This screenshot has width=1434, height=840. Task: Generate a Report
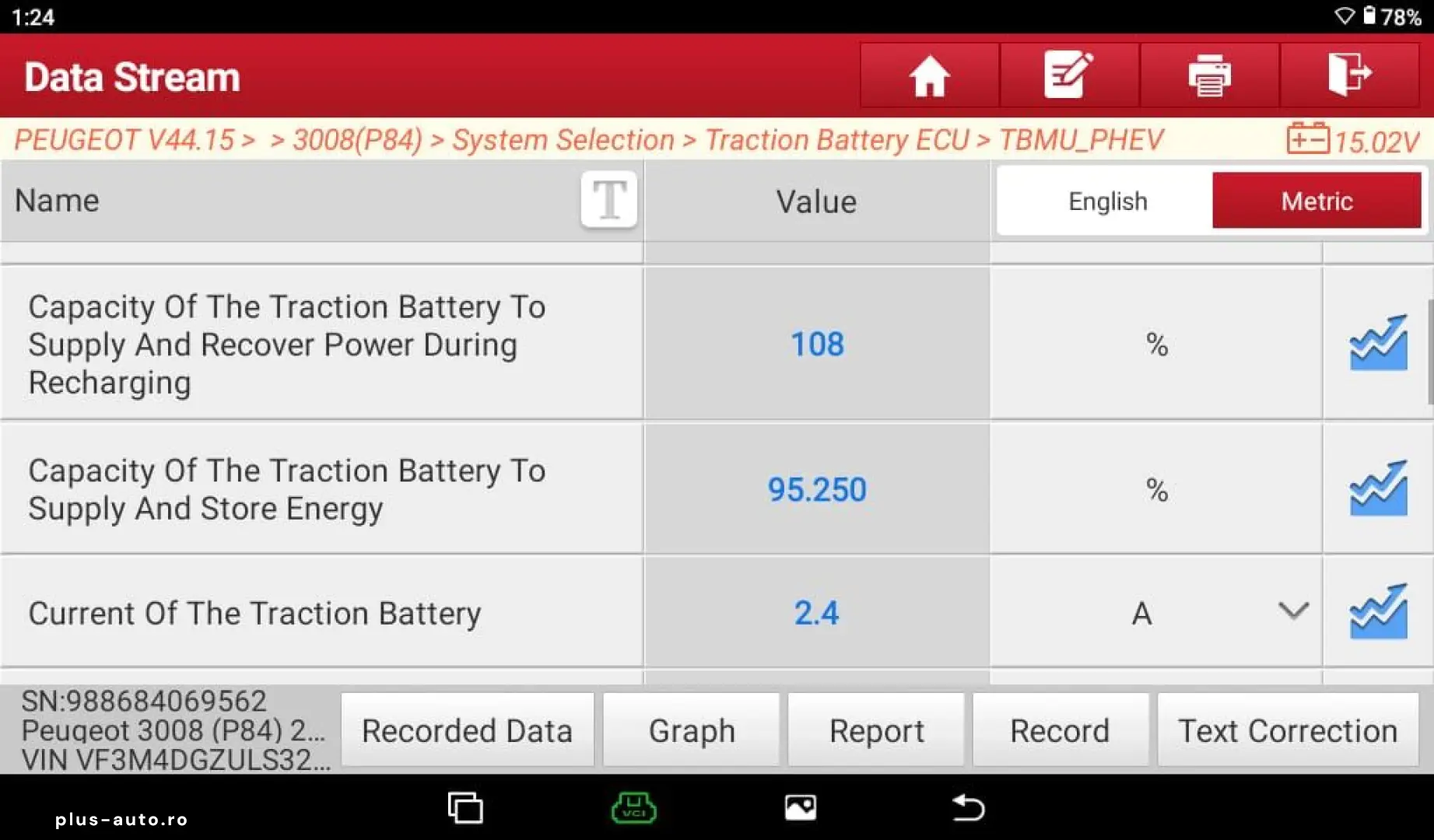point(876,730)
